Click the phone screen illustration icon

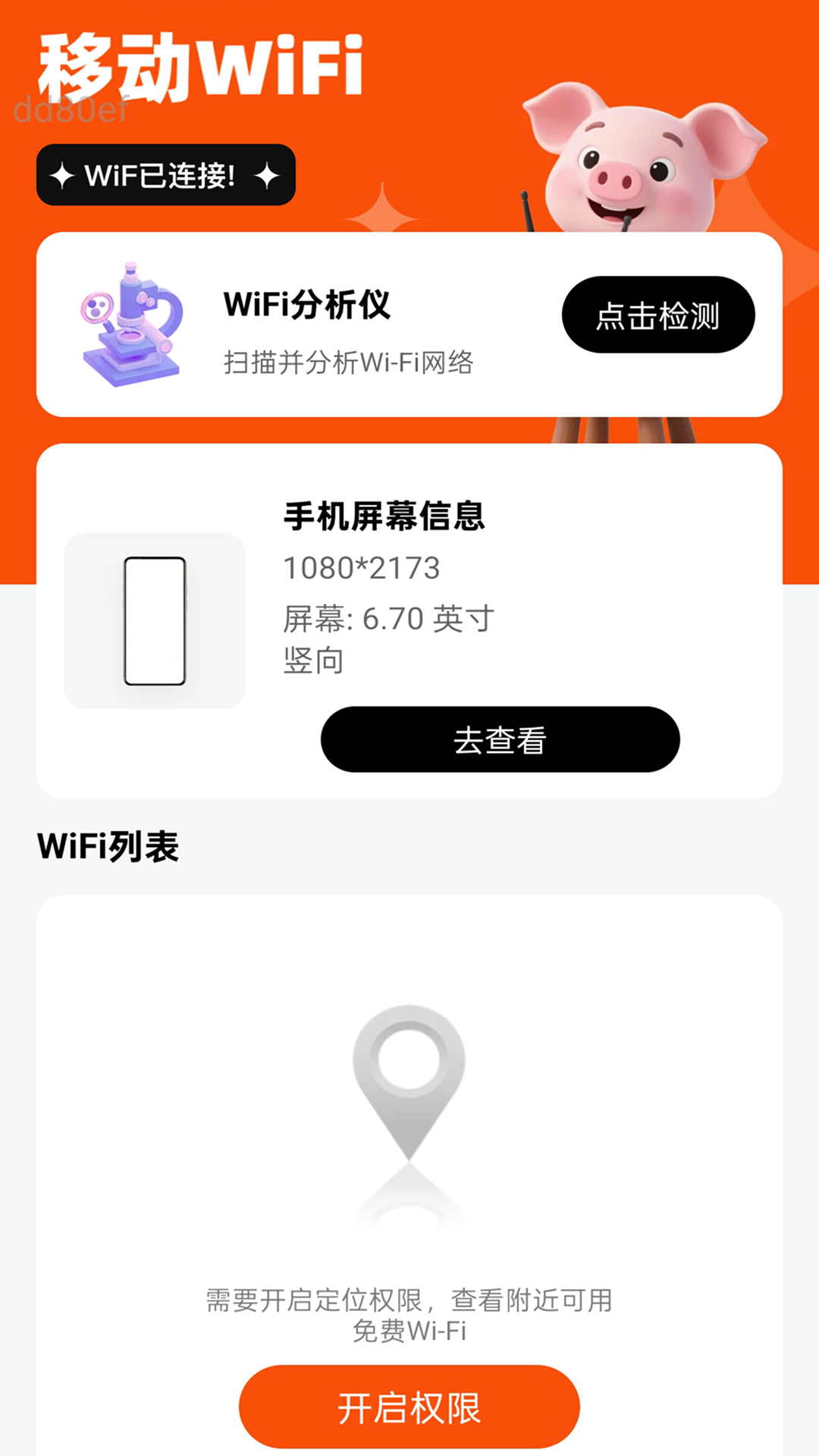pos(153,622)
